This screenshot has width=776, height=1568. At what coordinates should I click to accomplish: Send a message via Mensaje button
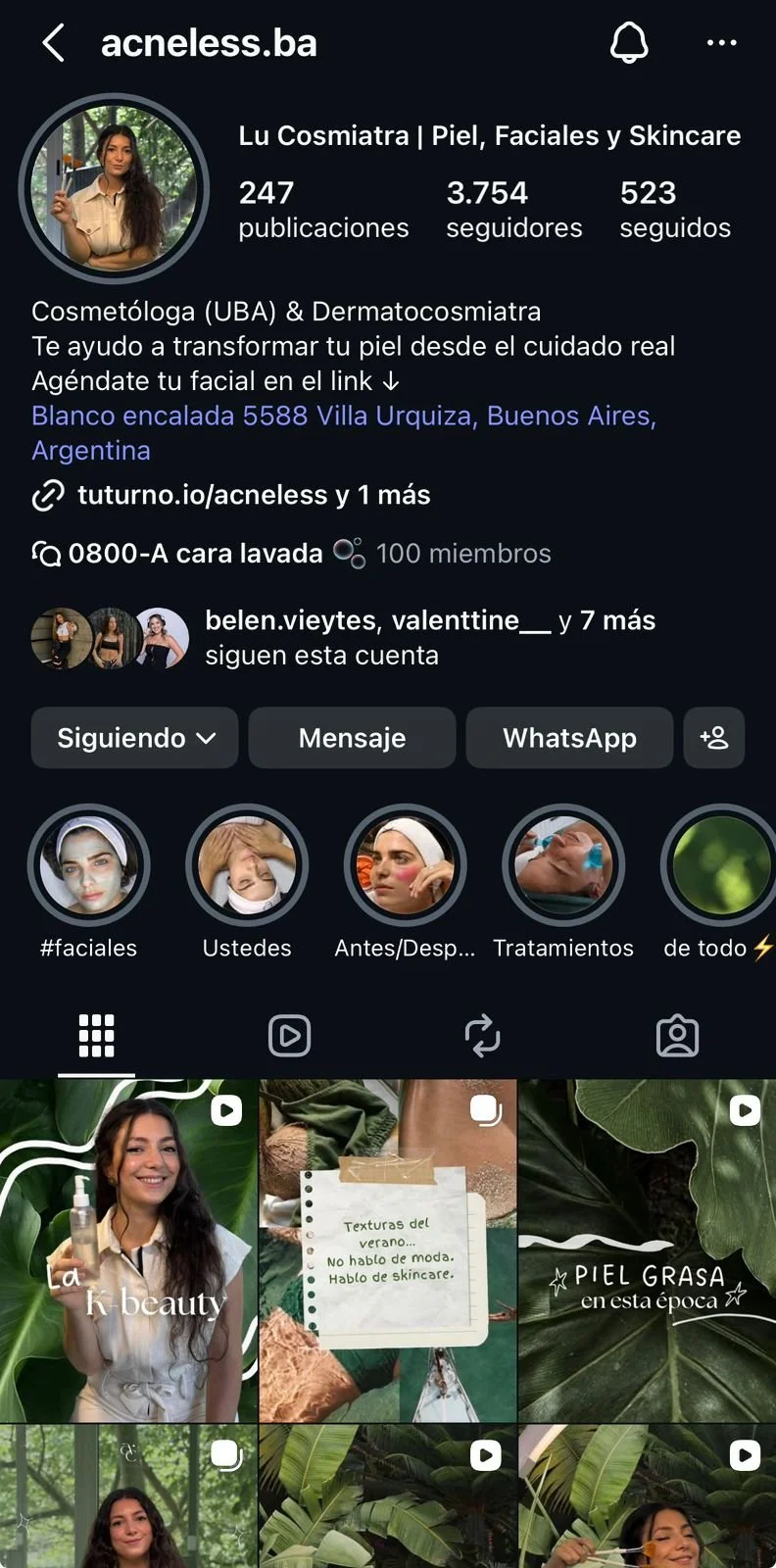click(x=352, y=738)
